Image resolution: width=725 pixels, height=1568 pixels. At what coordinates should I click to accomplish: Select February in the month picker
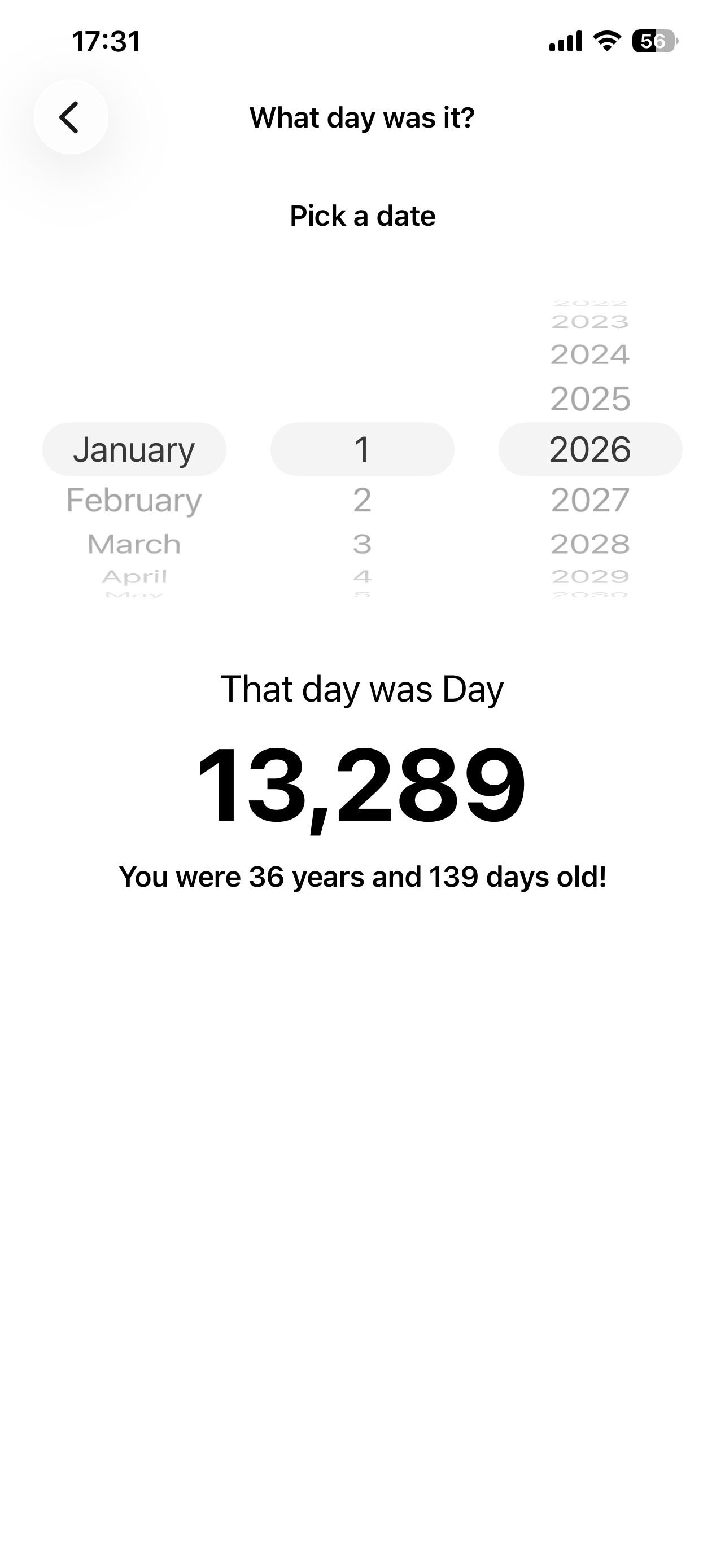(x=134, y=500)
